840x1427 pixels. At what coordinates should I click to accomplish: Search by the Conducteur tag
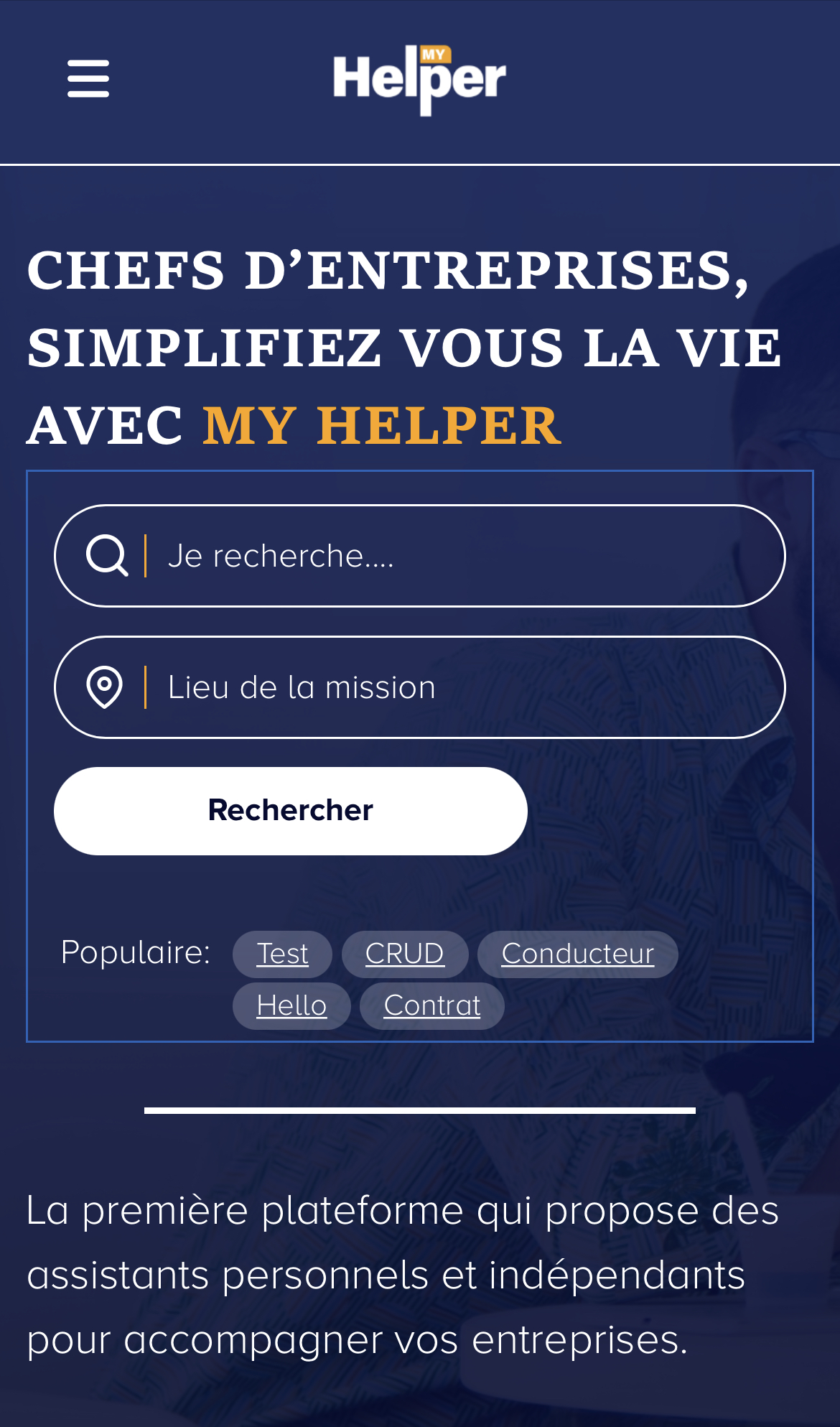tap(577, 954)
